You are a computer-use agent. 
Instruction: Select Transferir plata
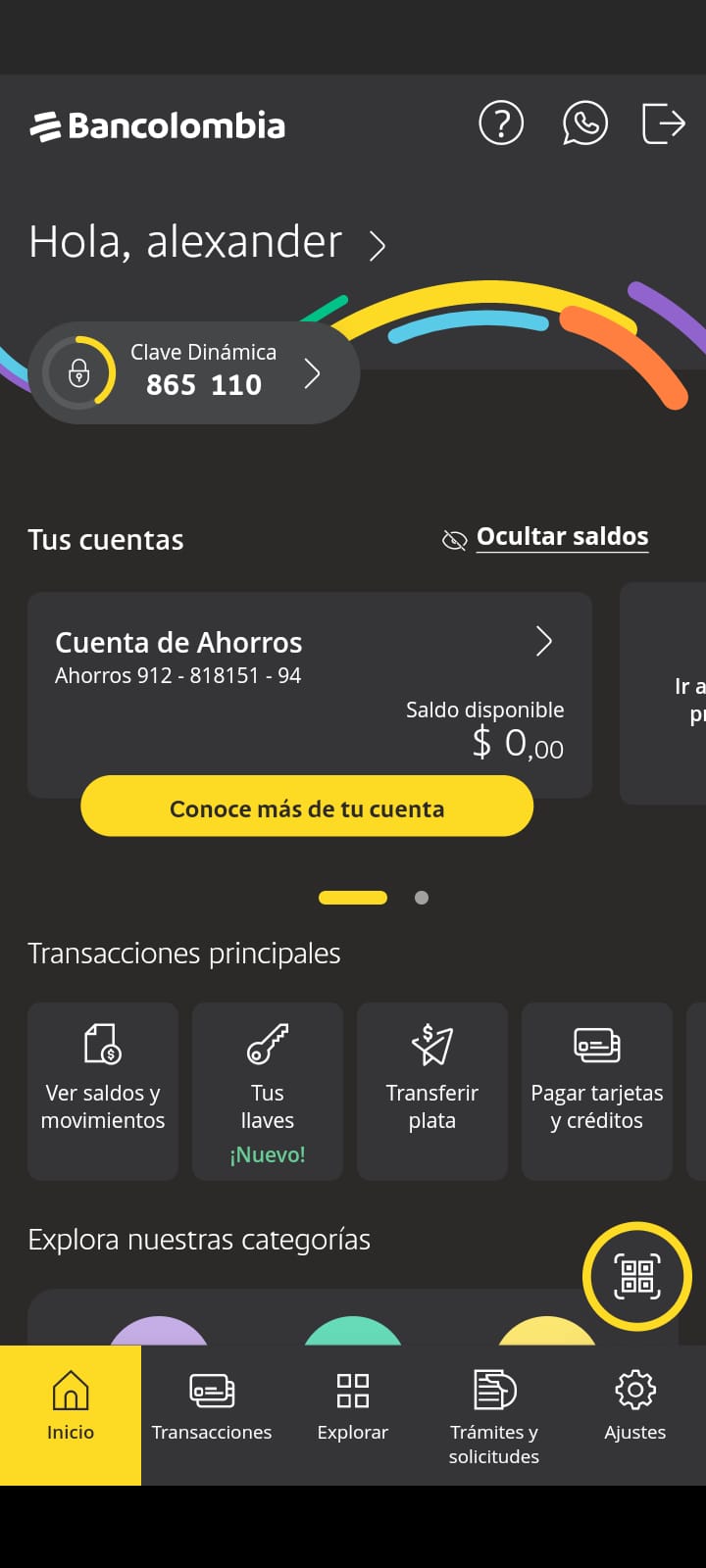coord(432,1091)
